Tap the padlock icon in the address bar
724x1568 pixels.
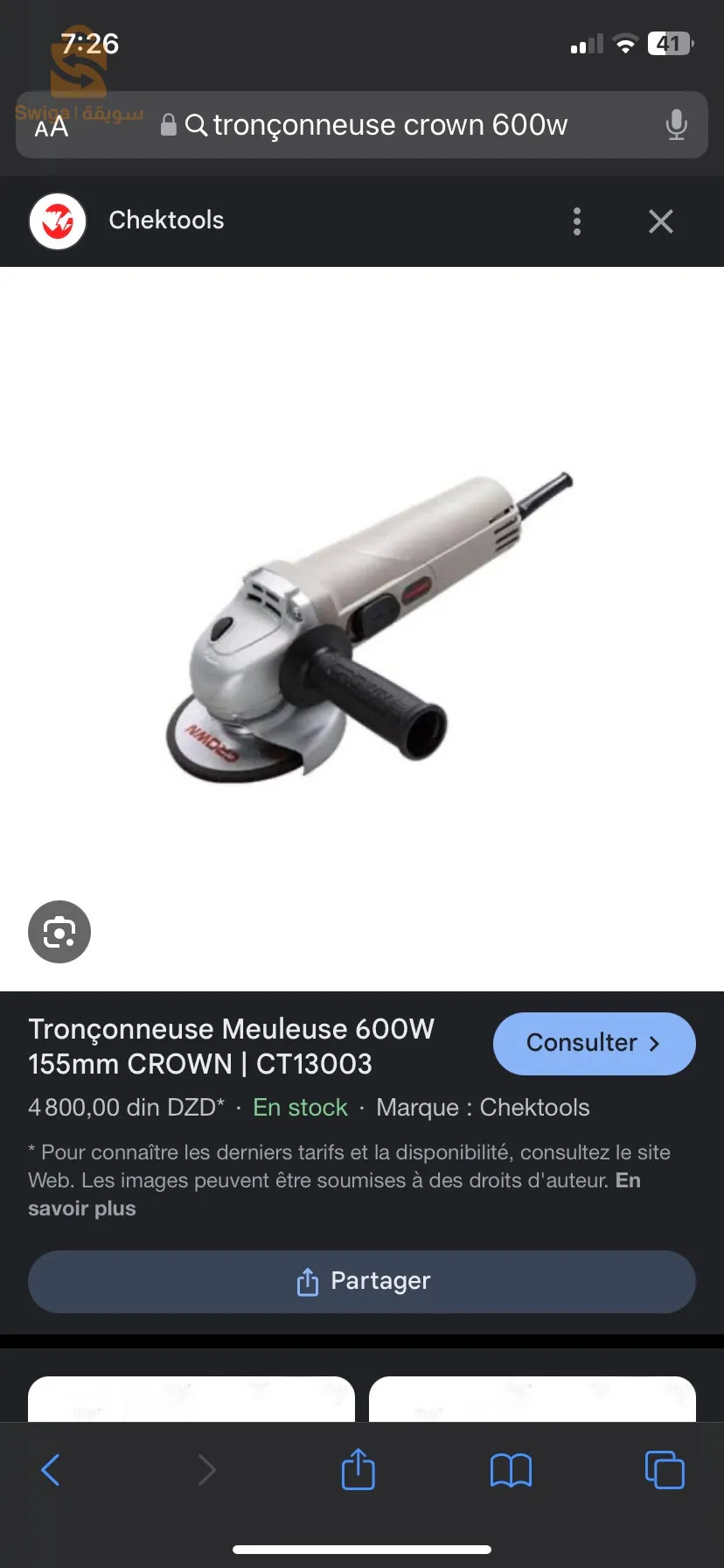[x=169, y=125]
